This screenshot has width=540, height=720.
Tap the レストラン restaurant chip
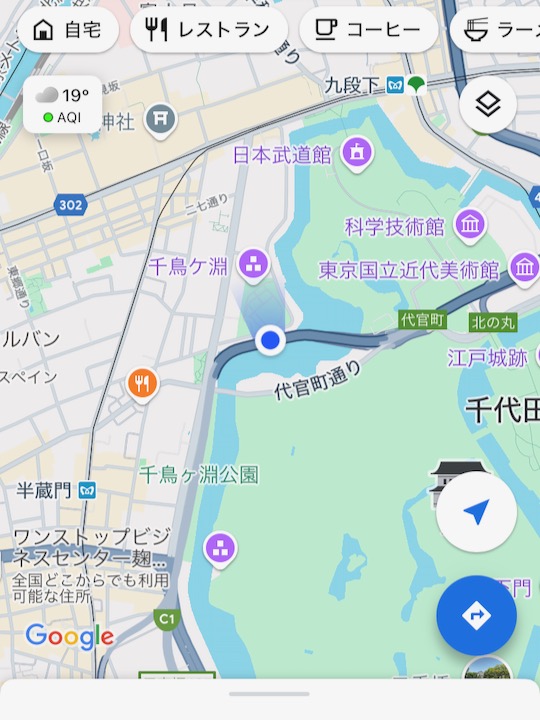209,30
